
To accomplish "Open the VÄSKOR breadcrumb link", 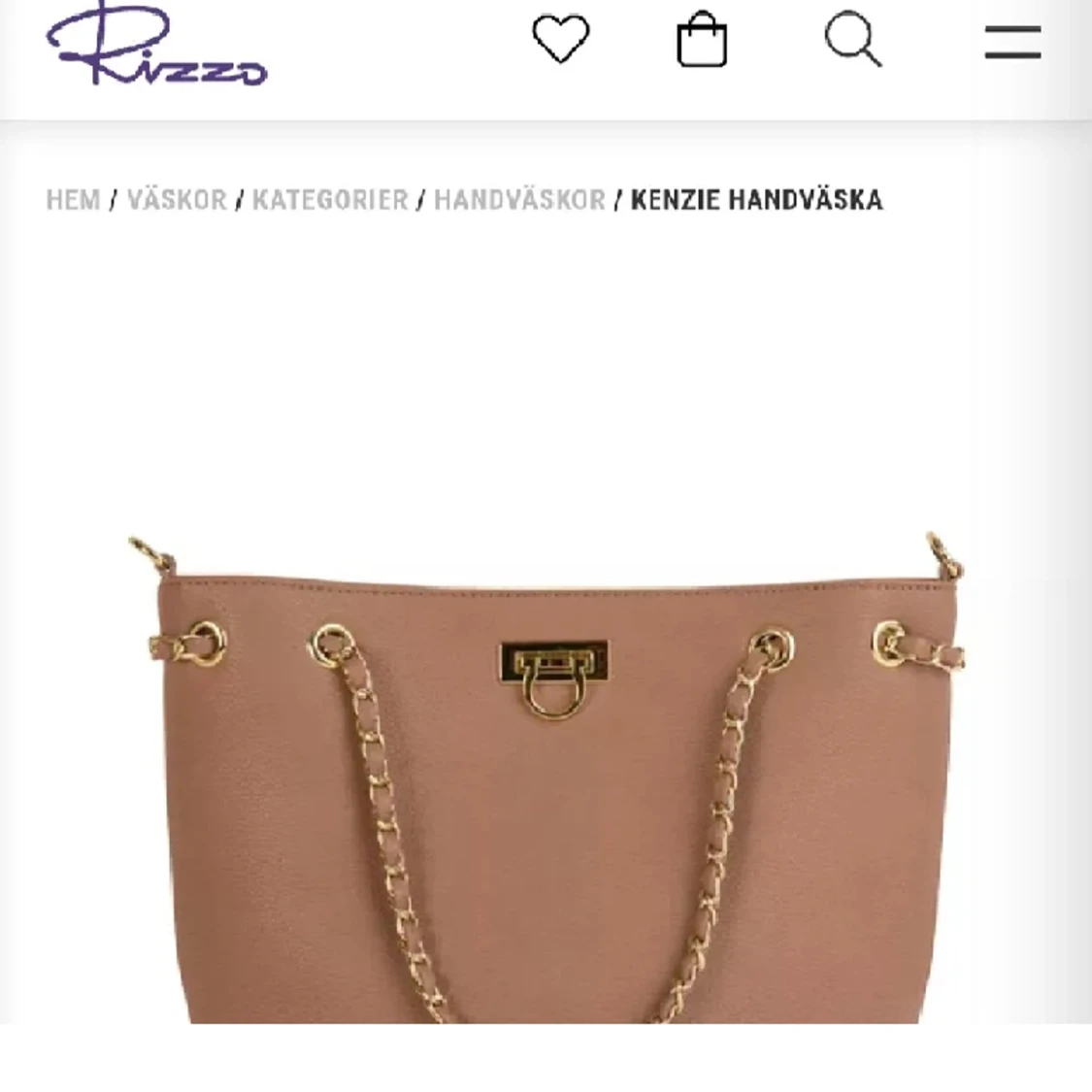I will (177, 200).
